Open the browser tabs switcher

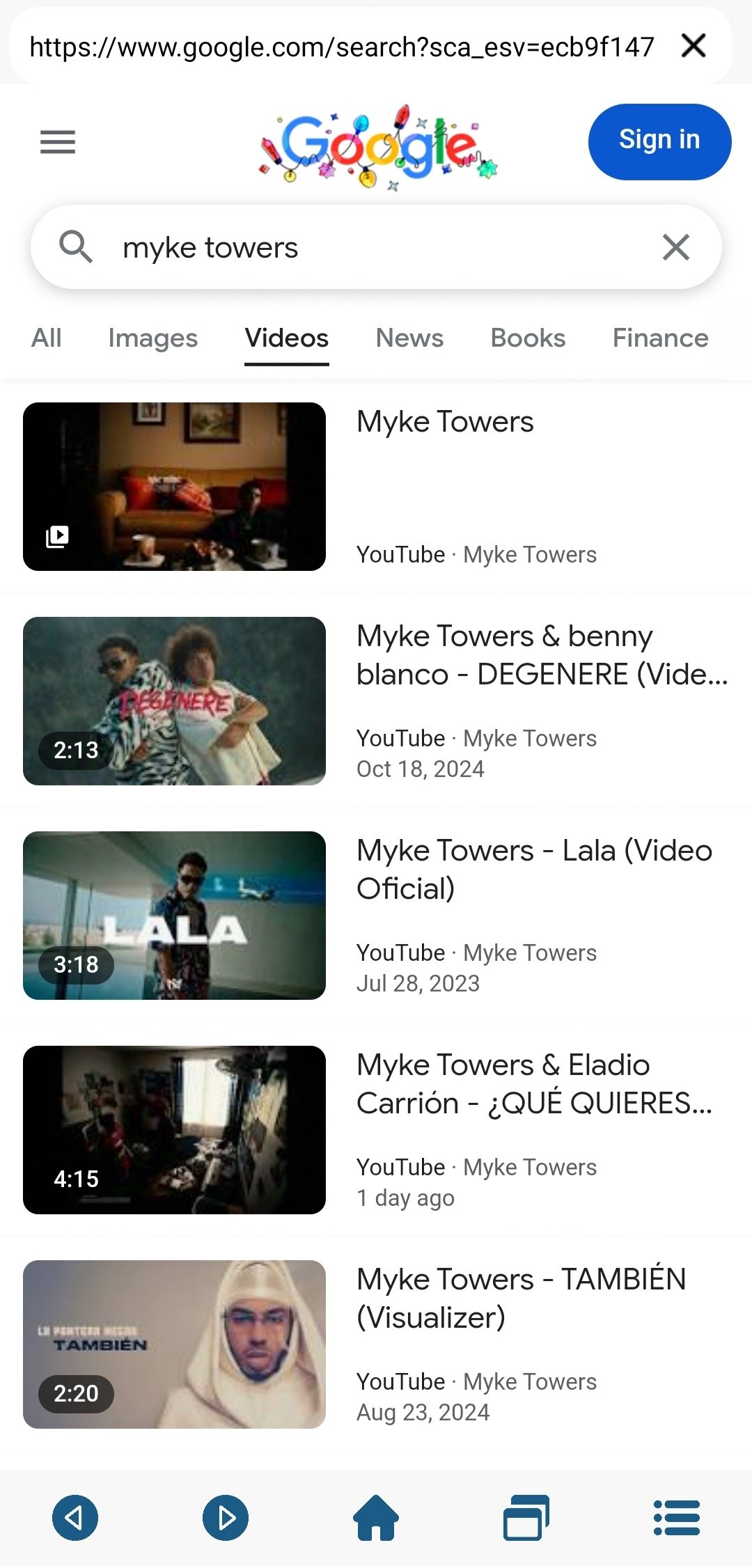tap(526, 1518)
